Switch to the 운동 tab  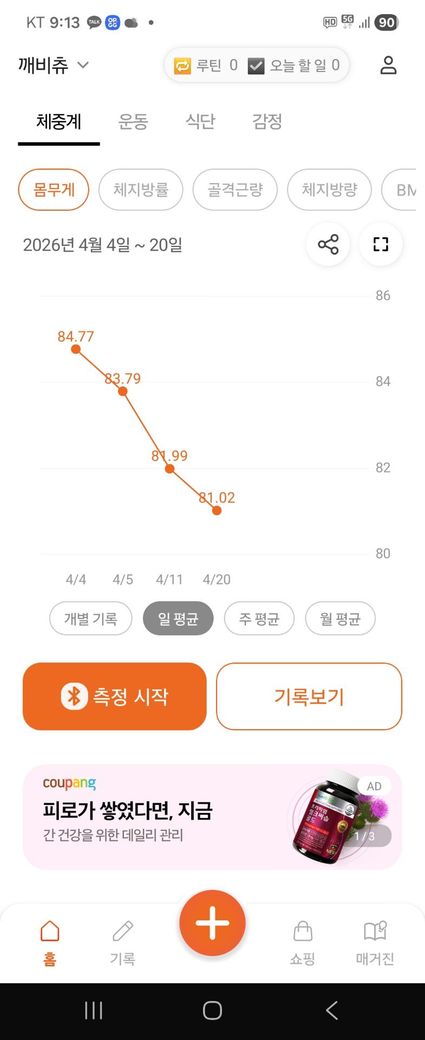coord(133,122)
